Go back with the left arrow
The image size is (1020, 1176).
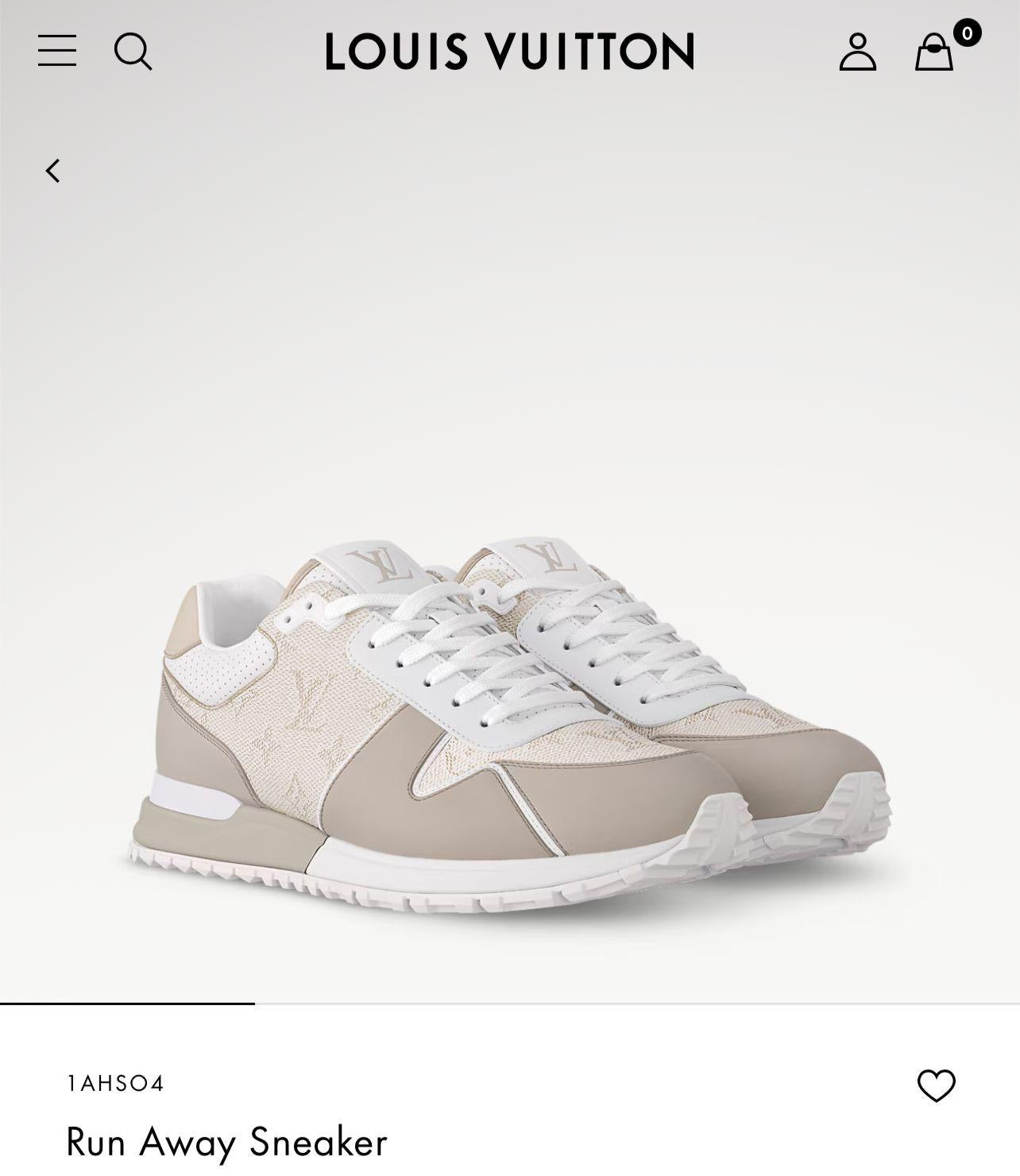(53, 171)
